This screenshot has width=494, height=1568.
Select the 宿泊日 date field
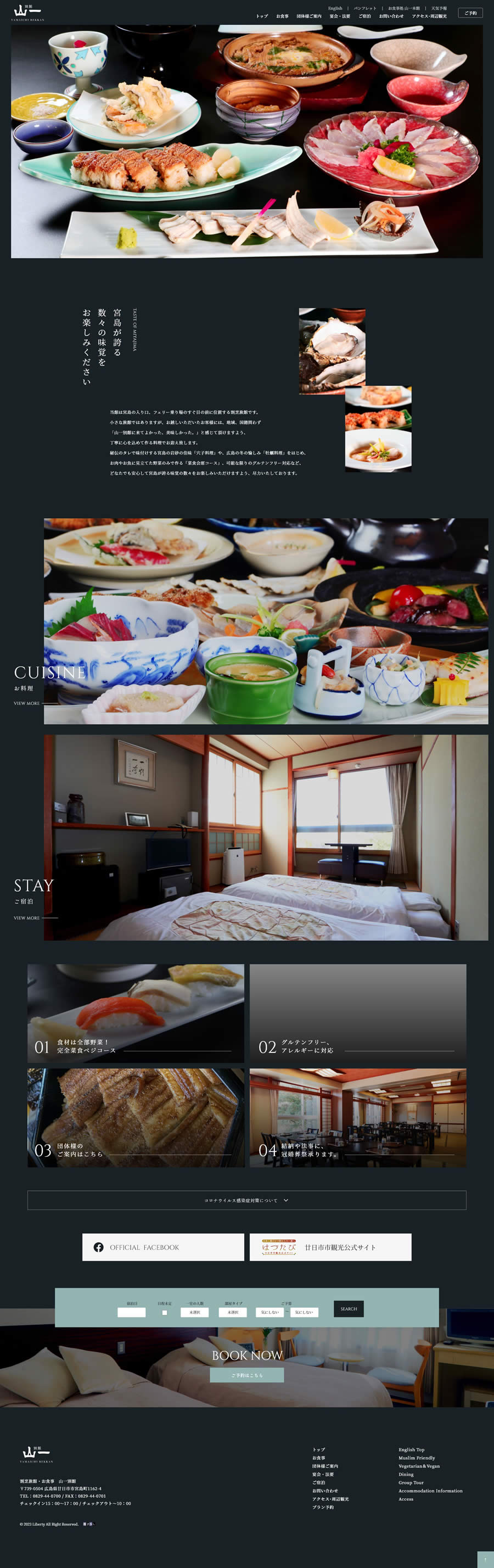pos(131,1312)
